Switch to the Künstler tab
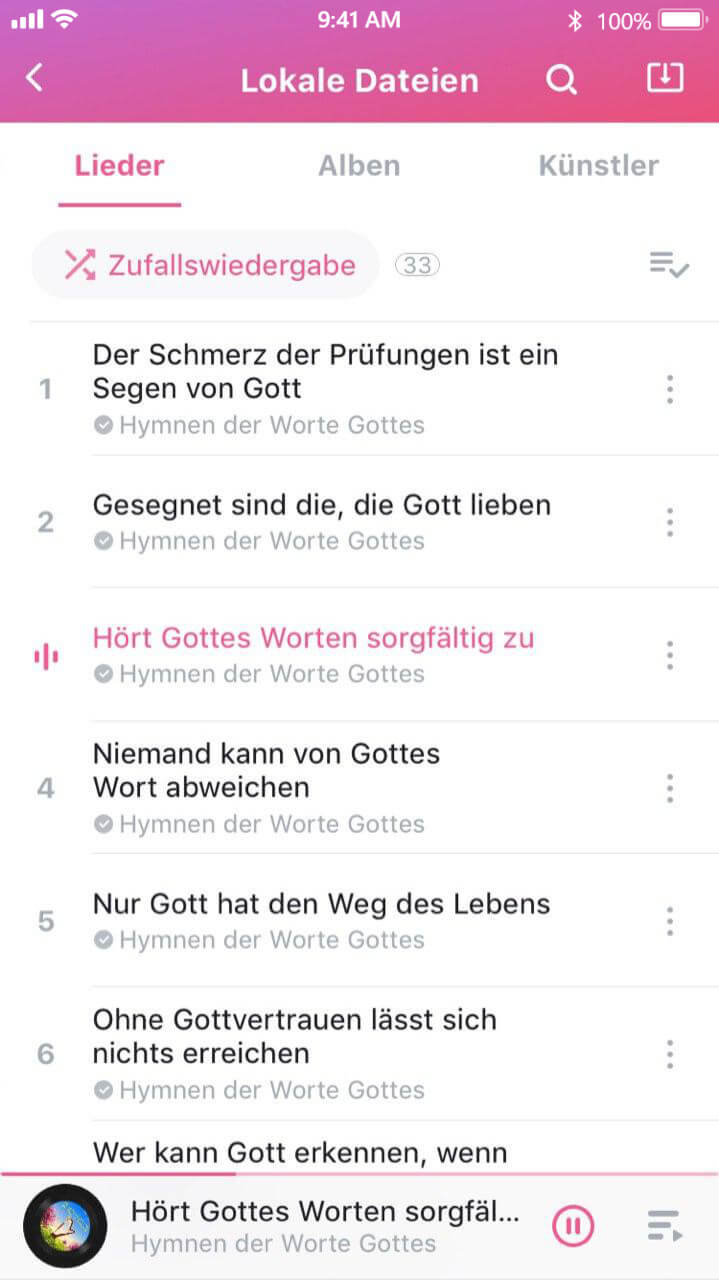Screen dimensions: 719x1280 598,166
